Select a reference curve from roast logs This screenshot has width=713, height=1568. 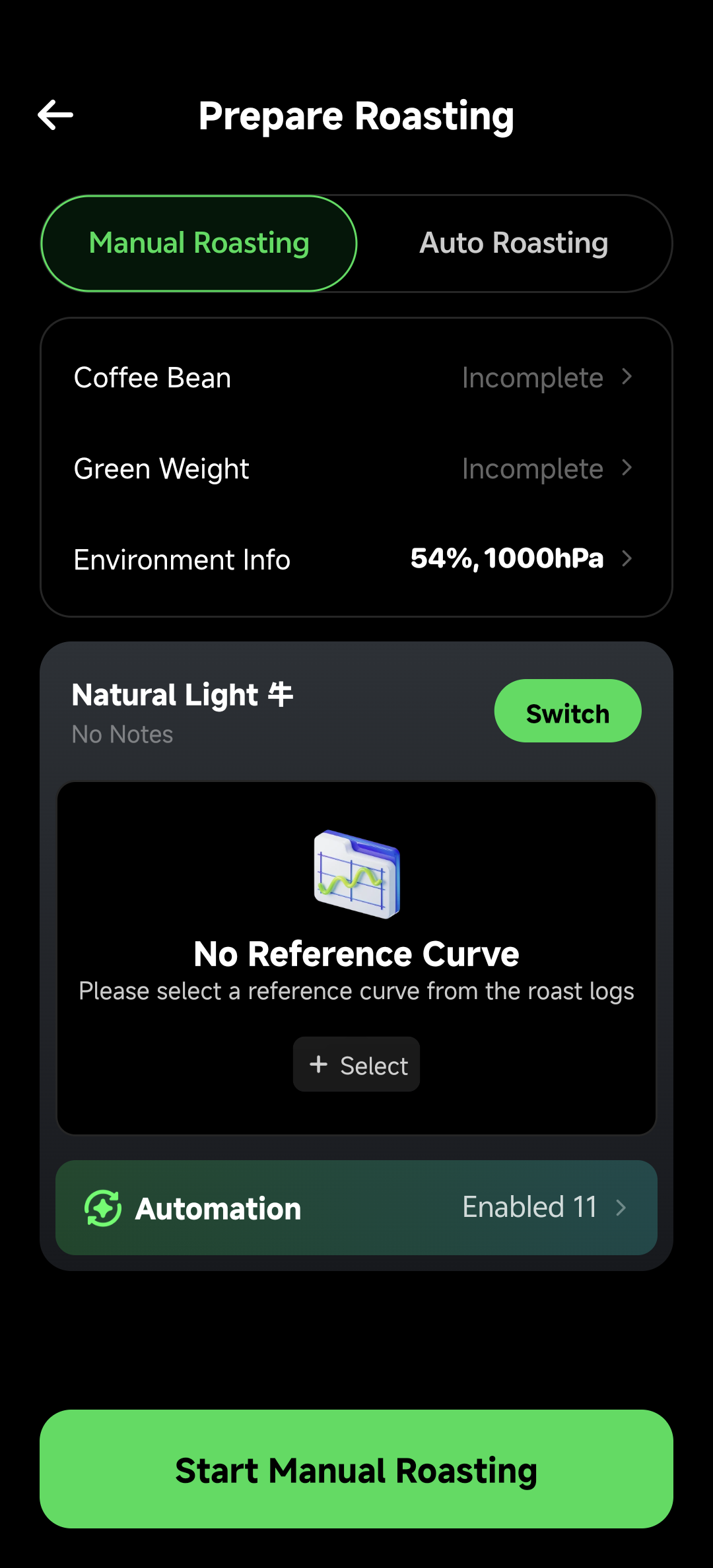356,1063
